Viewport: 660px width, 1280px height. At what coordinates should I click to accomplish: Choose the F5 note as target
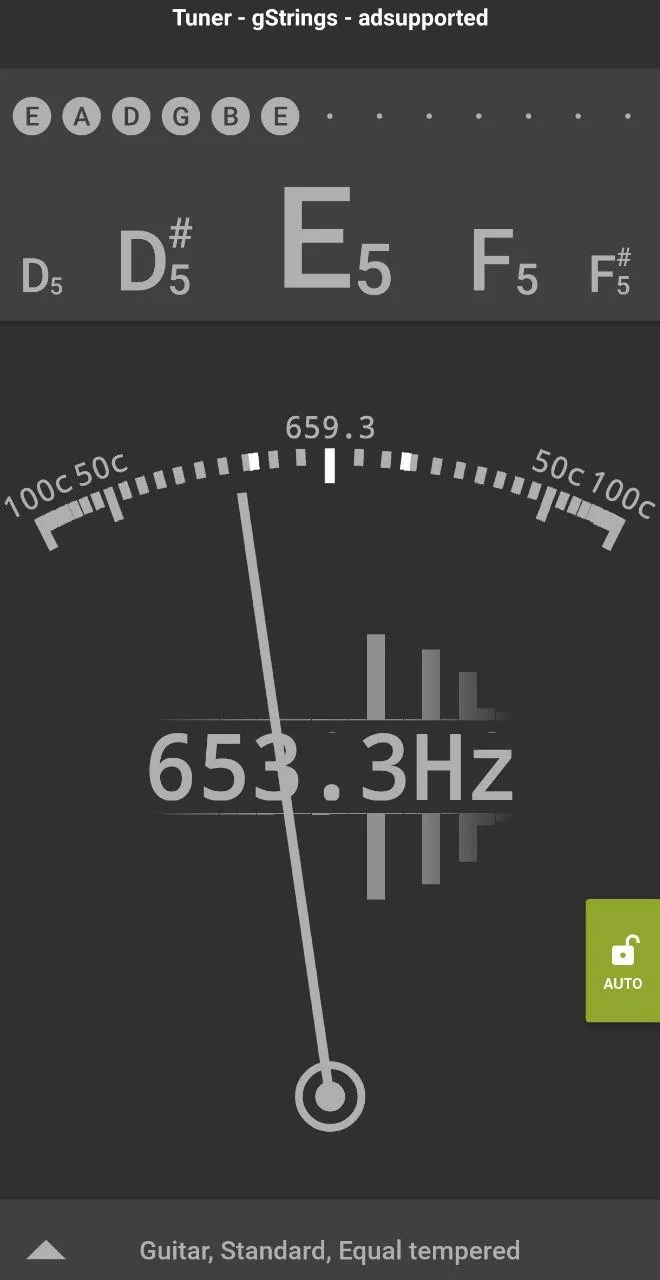(504, 263)
